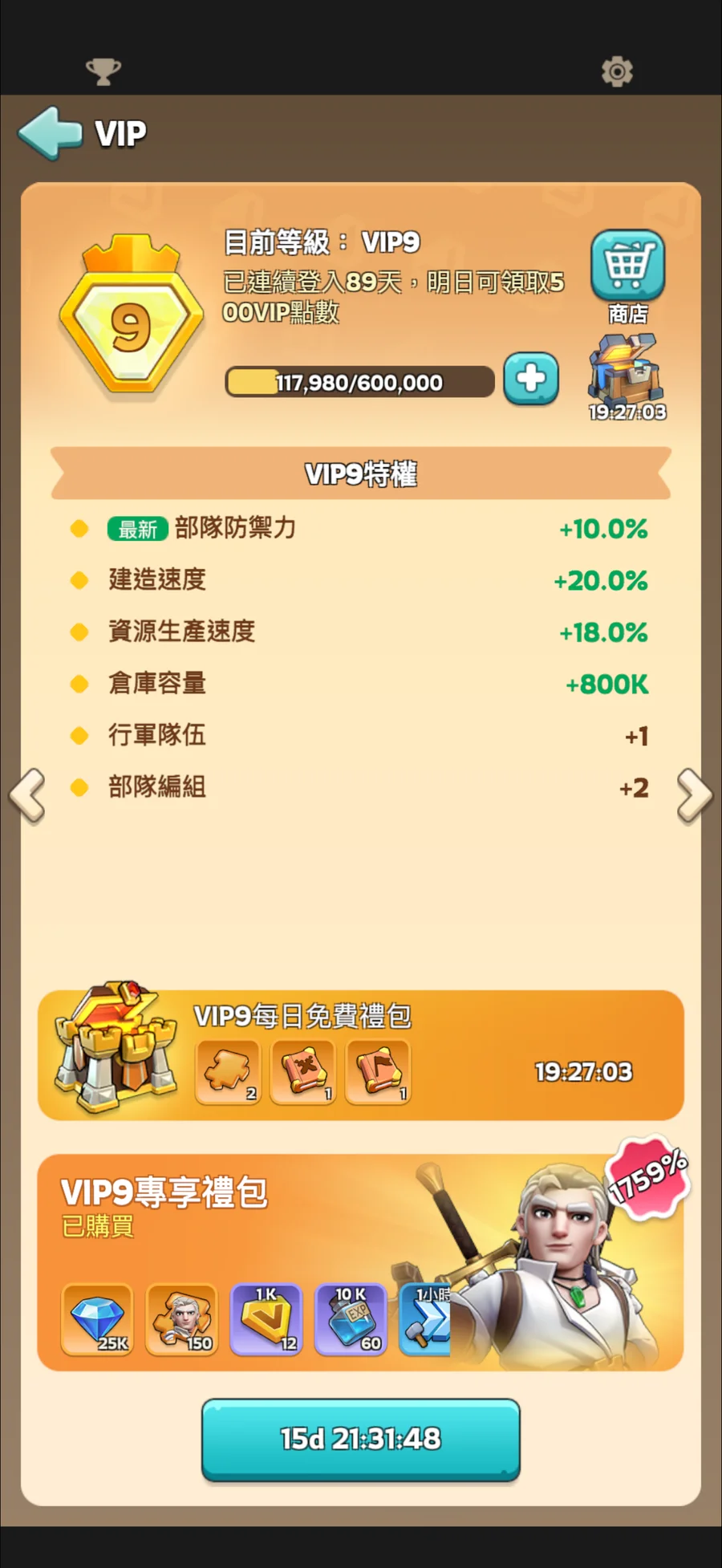
Task: Show the previous VIP level's privileges
Action: (28, 795)
